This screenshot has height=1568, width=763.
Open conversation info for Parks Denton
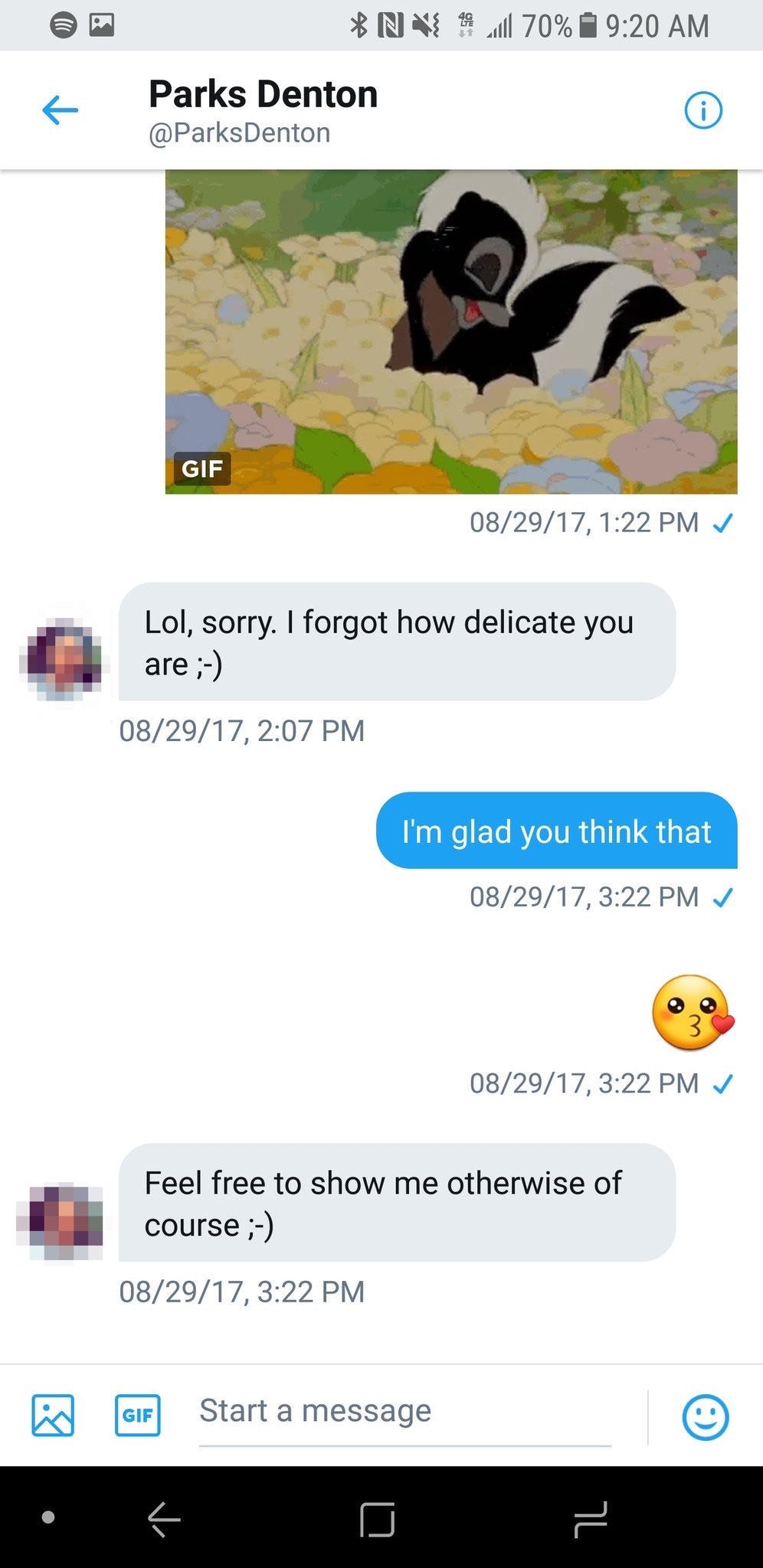(702, 112)
